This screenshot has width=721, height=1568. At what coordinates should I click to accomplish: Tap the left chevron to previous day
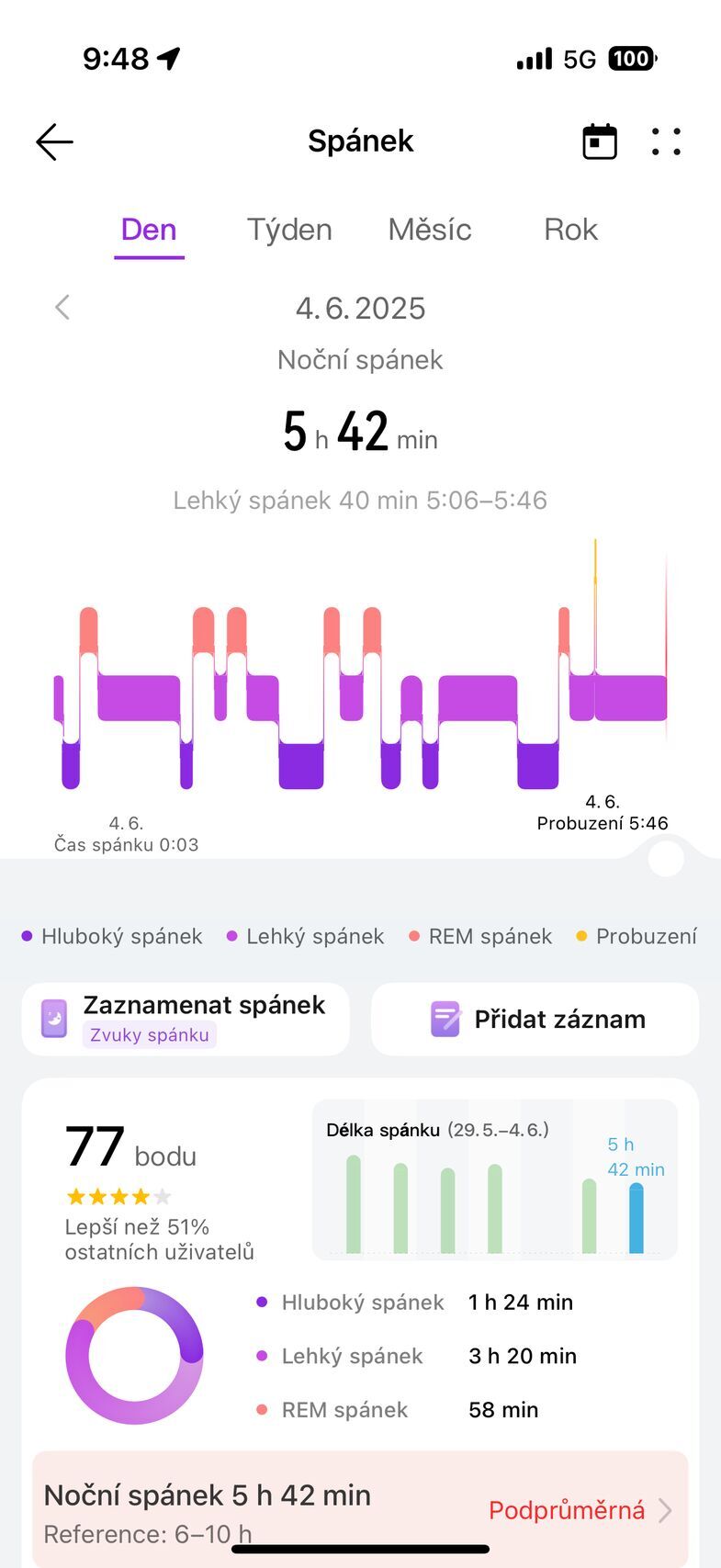point(62,308)
